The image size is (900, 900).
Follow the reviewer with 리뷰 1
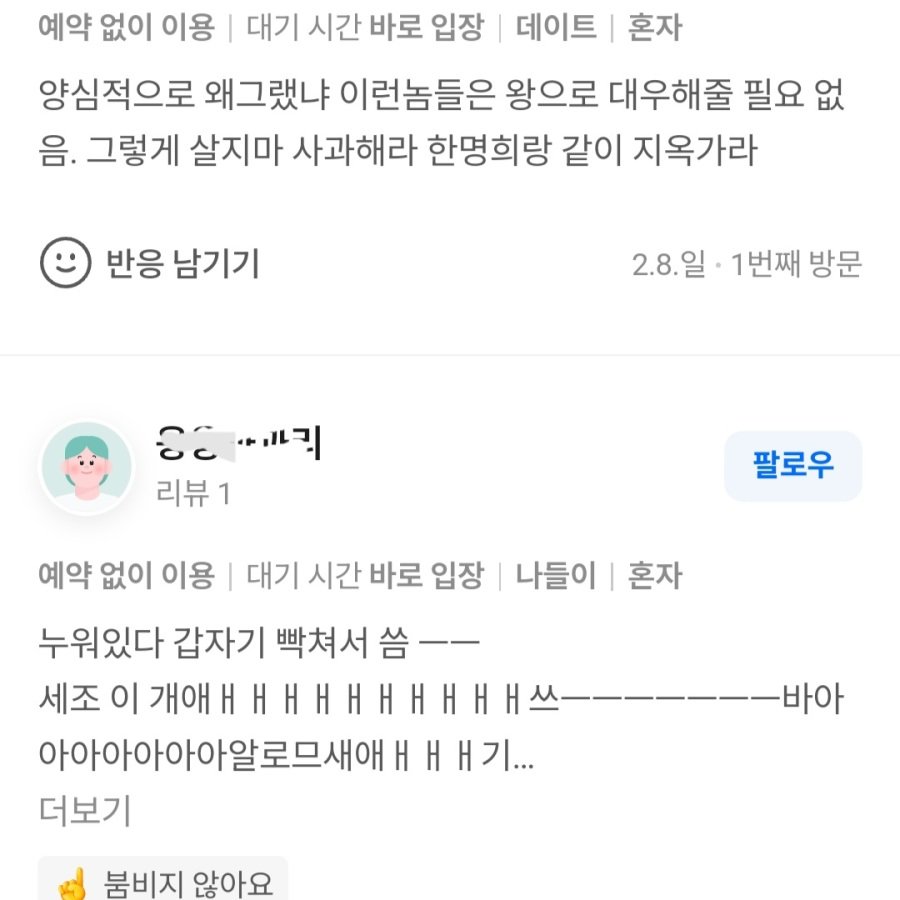click(x=792, y=465)
